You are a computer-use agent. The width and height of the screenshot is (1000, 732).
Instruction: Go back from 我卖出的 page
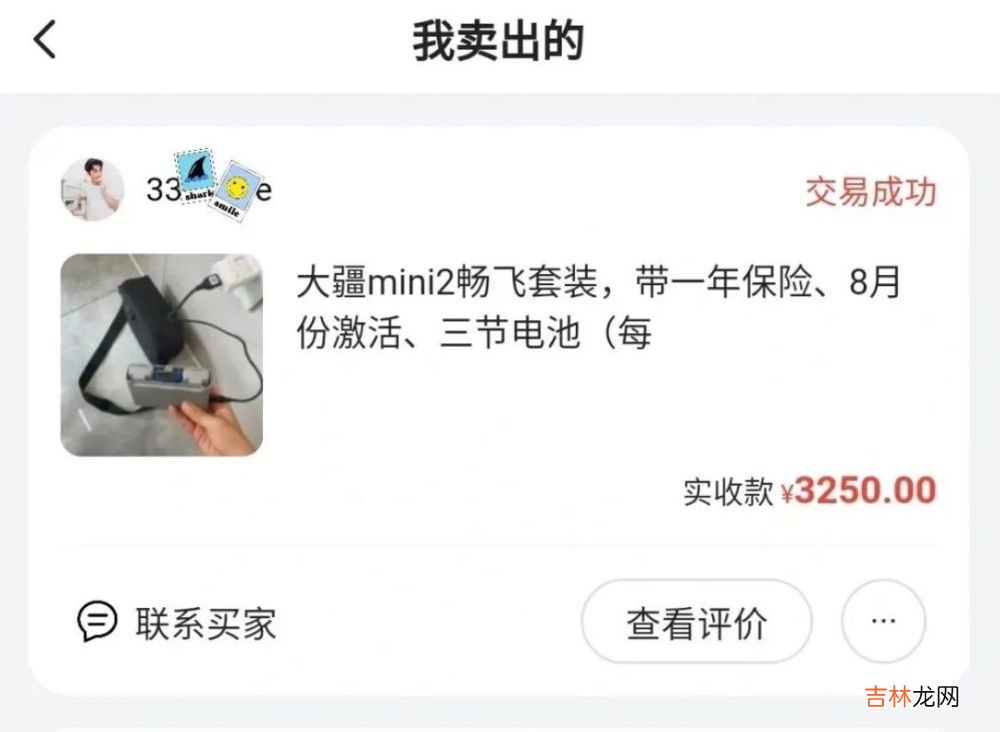click(45, 41)
